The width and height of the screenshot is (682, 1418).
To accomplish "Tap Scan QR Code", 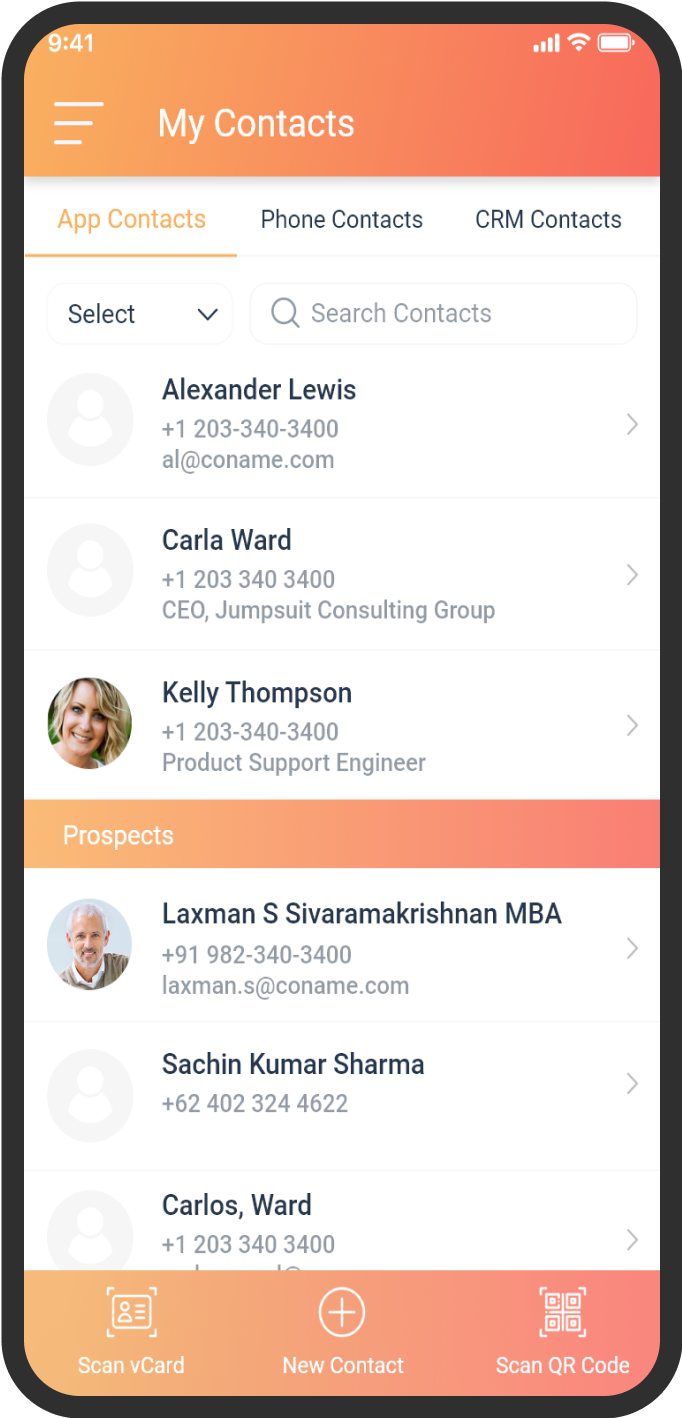I will [x=562, y=1332].
